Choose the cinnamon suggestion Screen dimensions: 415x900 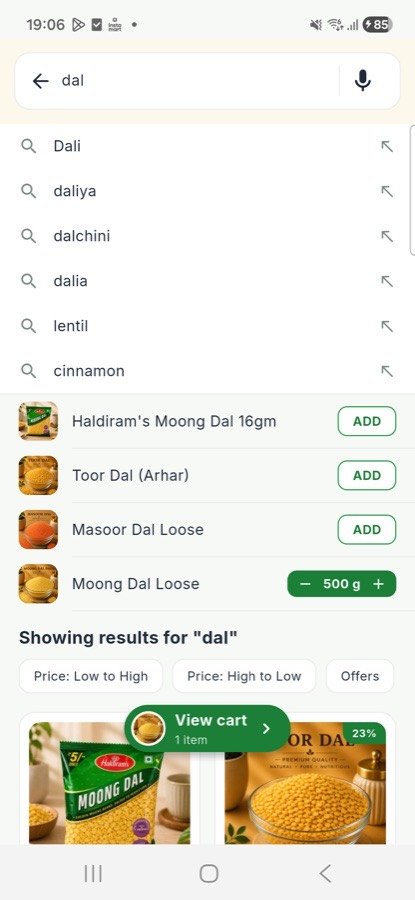207,371
